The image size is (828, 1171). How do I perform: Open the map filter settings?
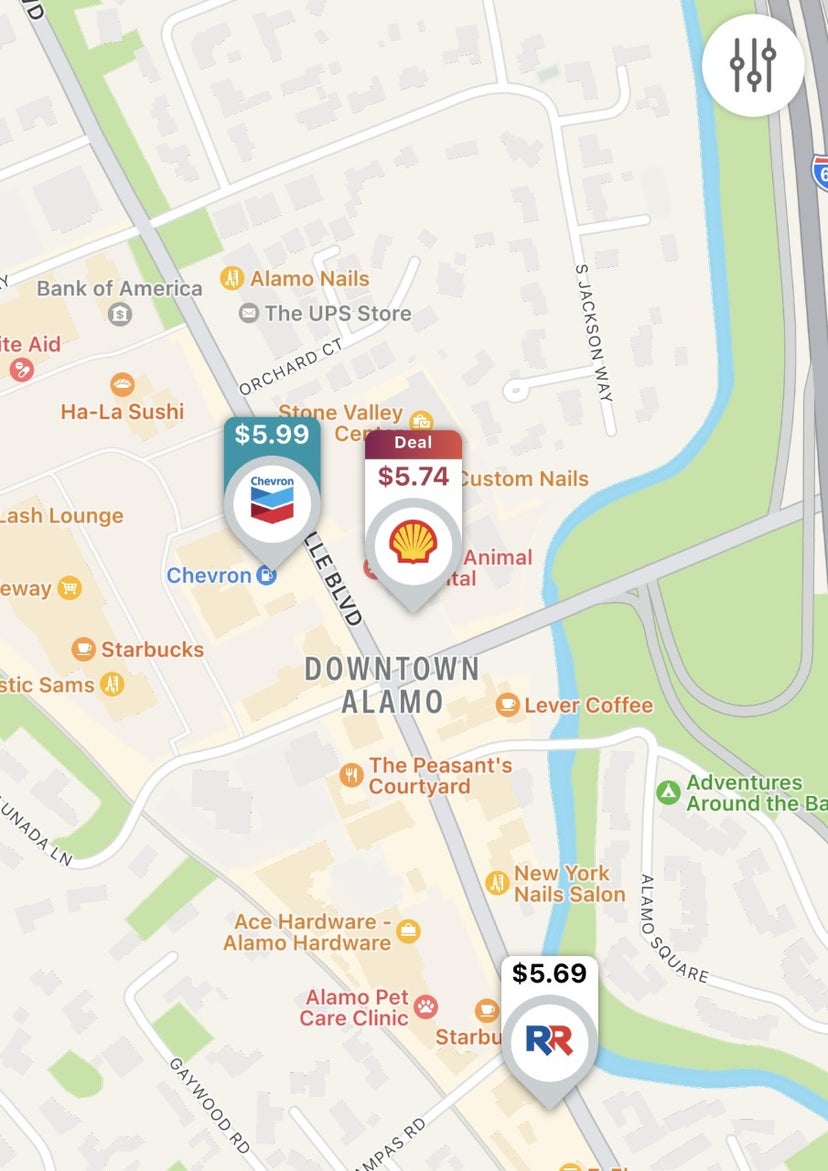[752, 65]
